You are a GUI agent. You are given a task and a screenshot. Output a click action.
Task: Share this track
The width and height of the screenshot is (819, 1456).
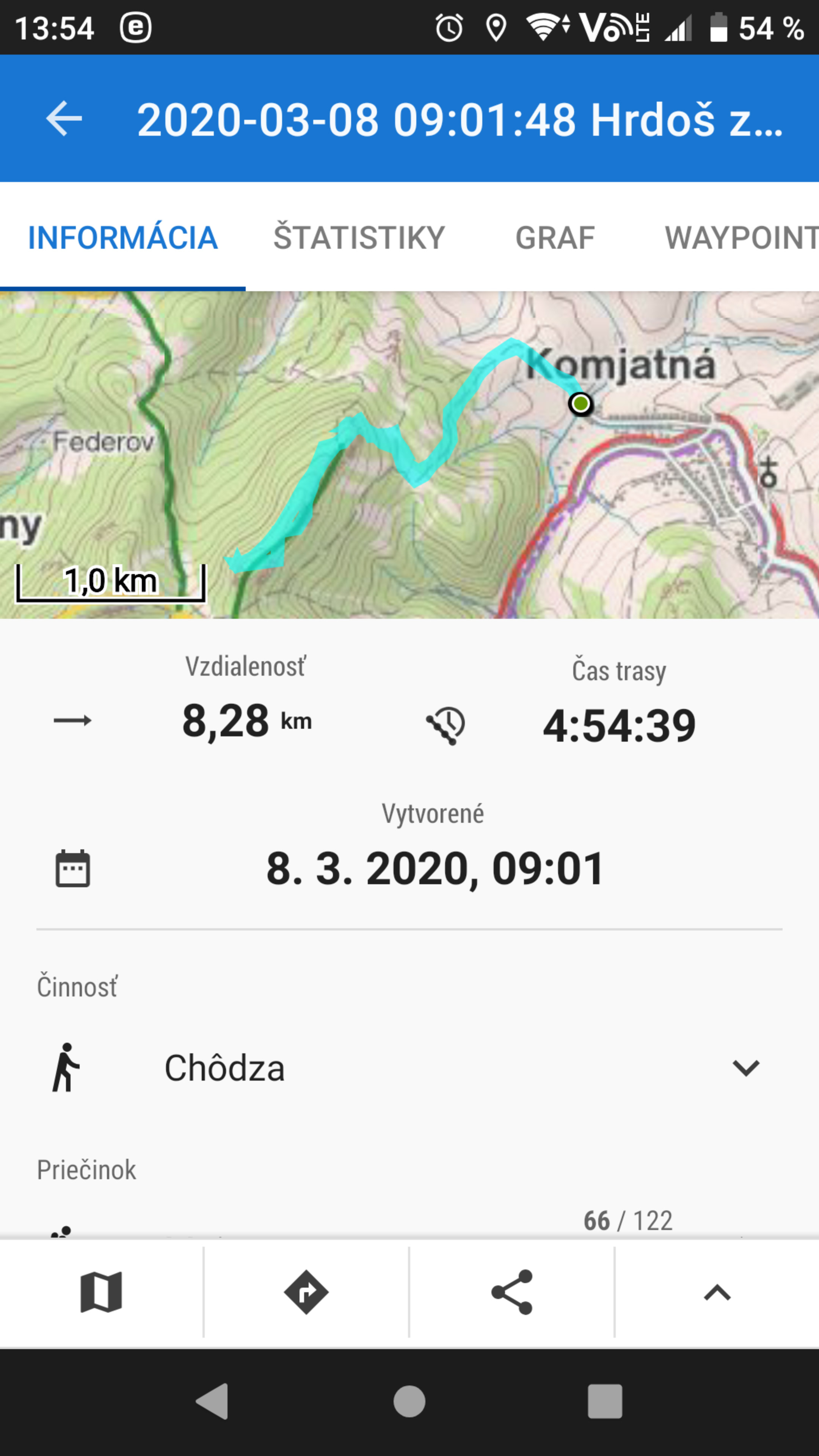tap(512, 1292)
